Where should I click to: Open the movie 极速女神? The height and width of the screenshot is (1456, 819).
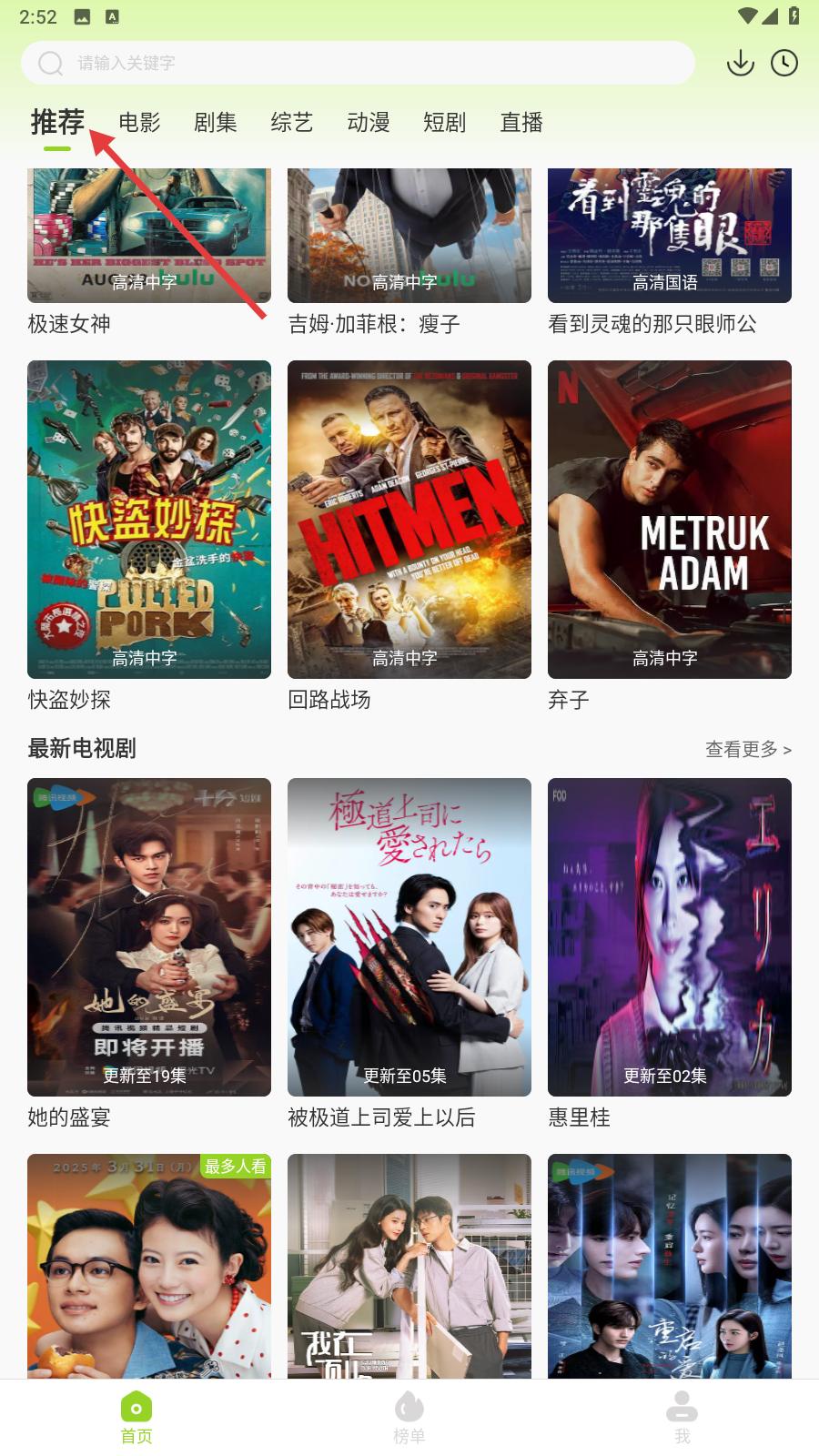tap(149, 237)
